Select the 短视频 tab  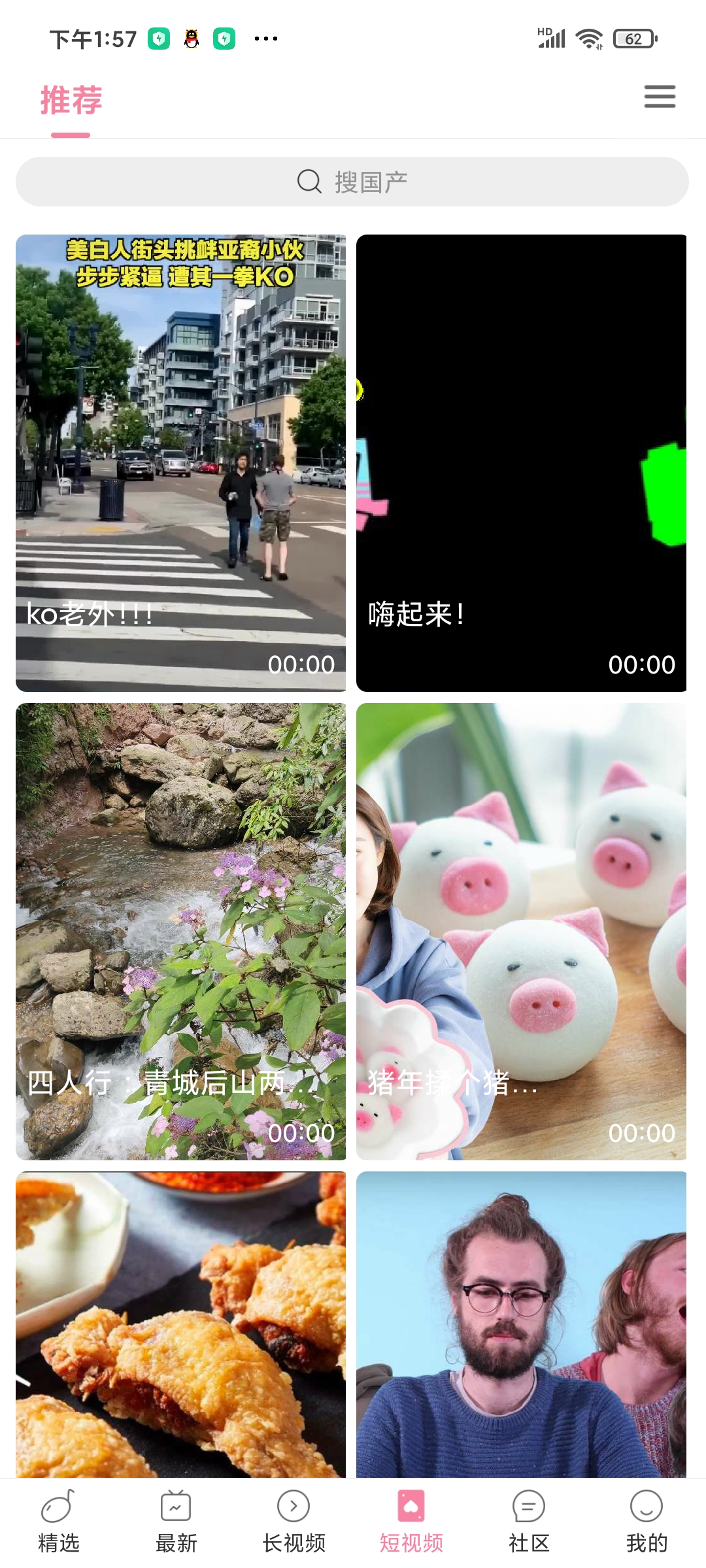(411, 1522)
